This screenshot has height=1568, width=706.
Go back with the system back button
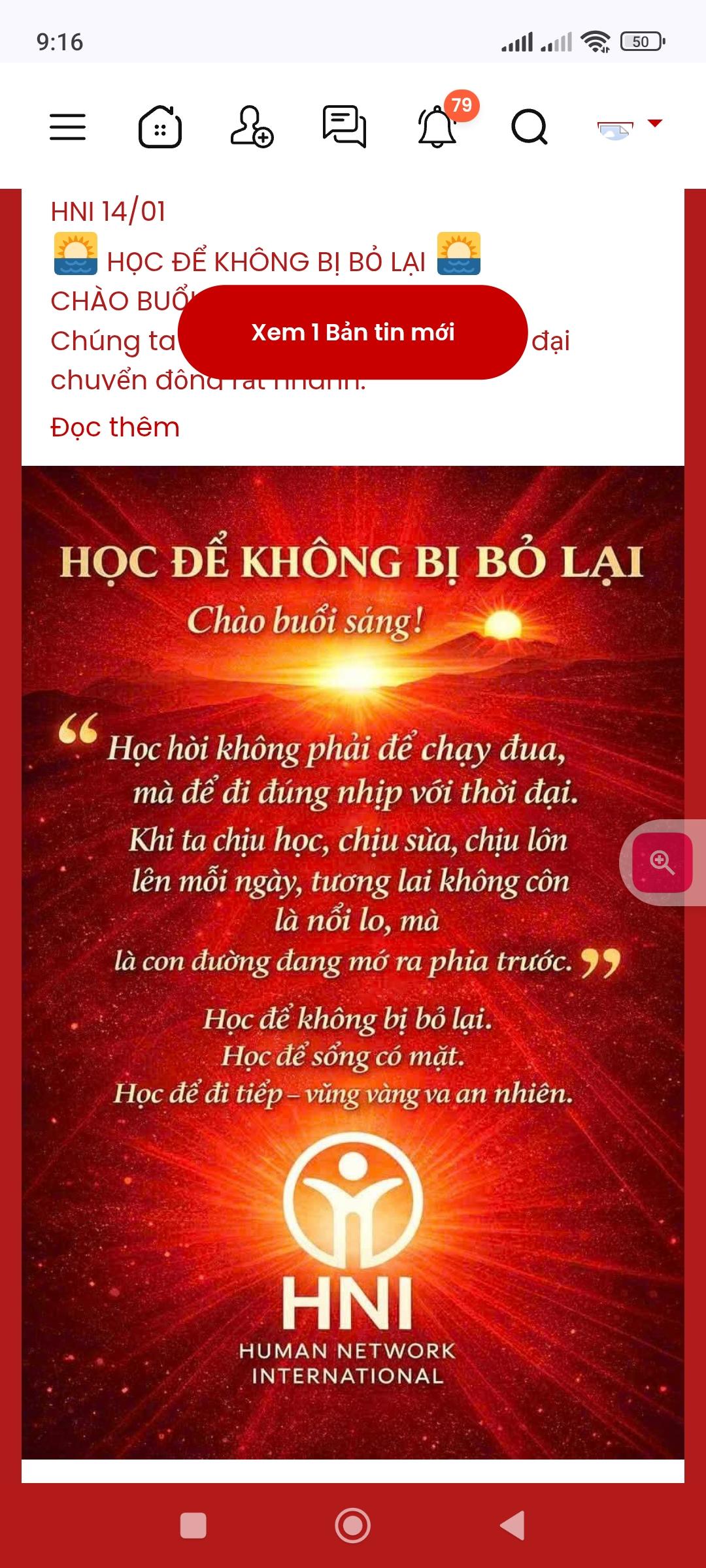[513, 1526]
